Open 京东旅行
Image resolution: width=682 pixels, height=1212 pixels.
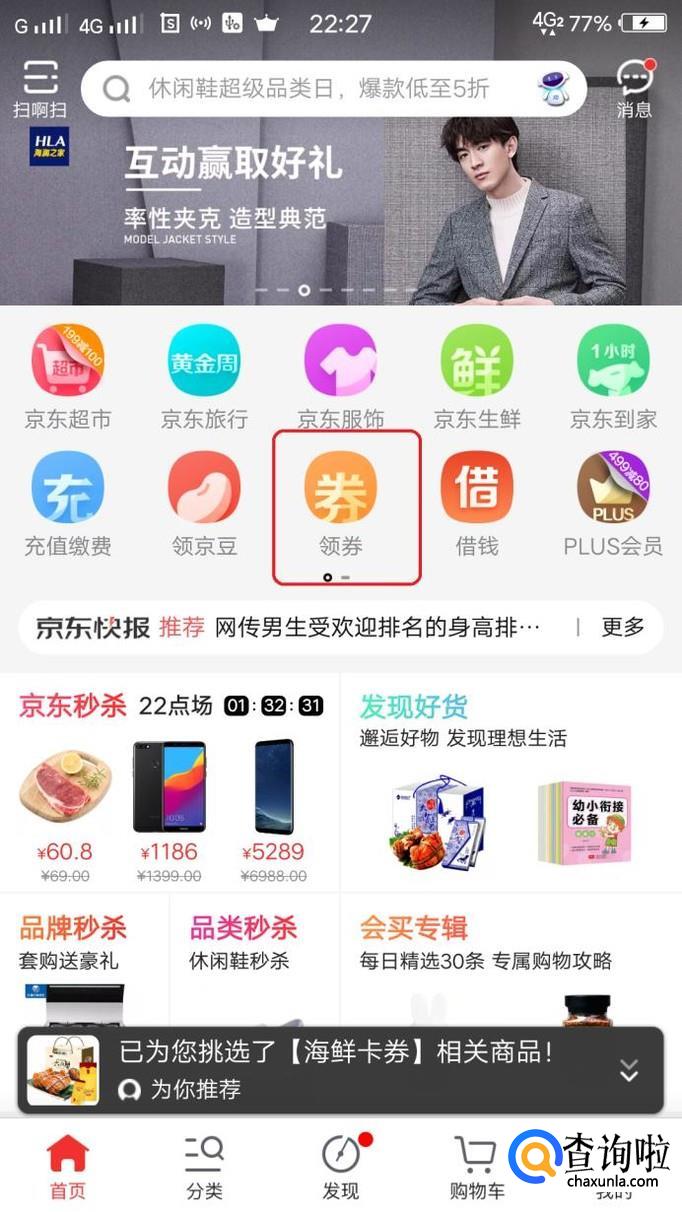pos(204,375)
